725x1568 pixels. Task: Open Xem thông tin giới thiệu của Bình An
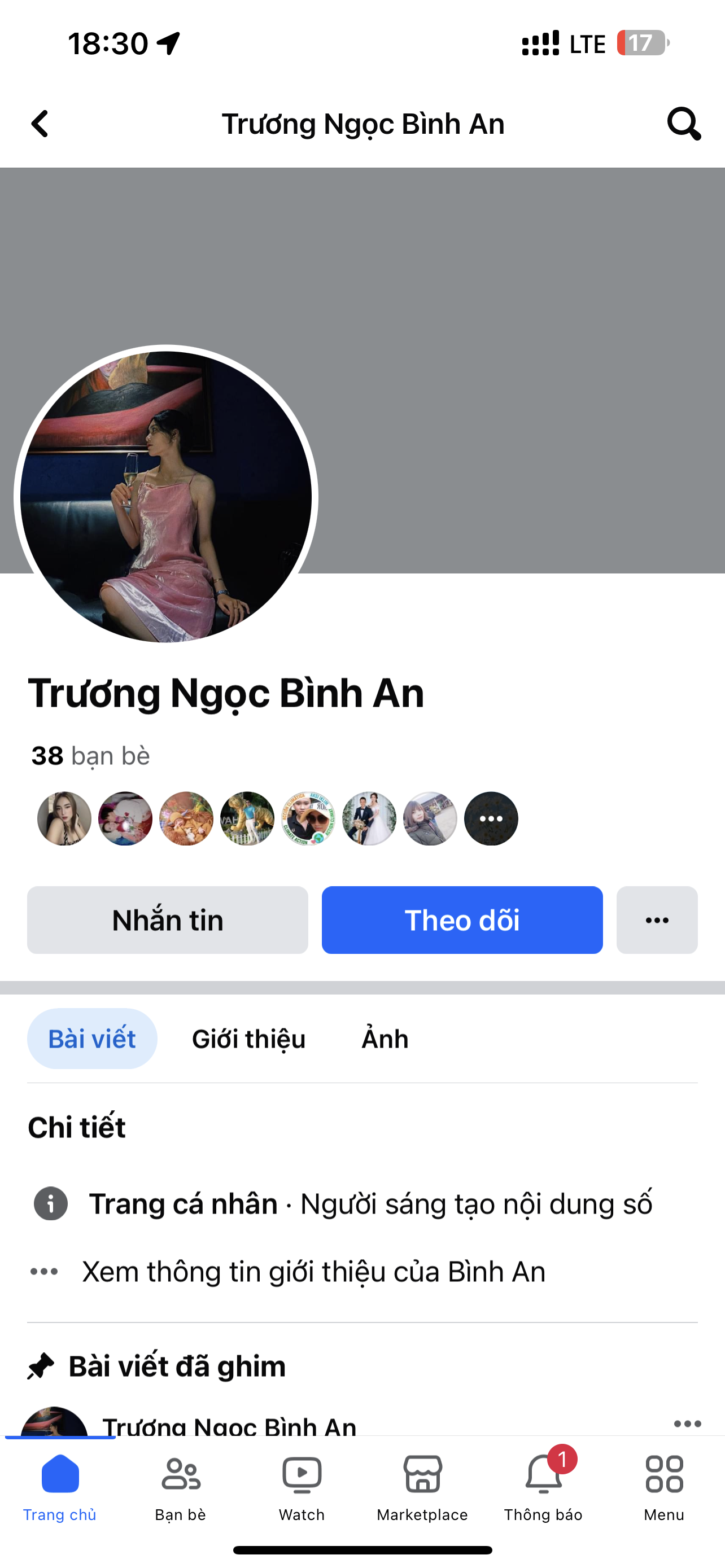tap(313, 1272)
